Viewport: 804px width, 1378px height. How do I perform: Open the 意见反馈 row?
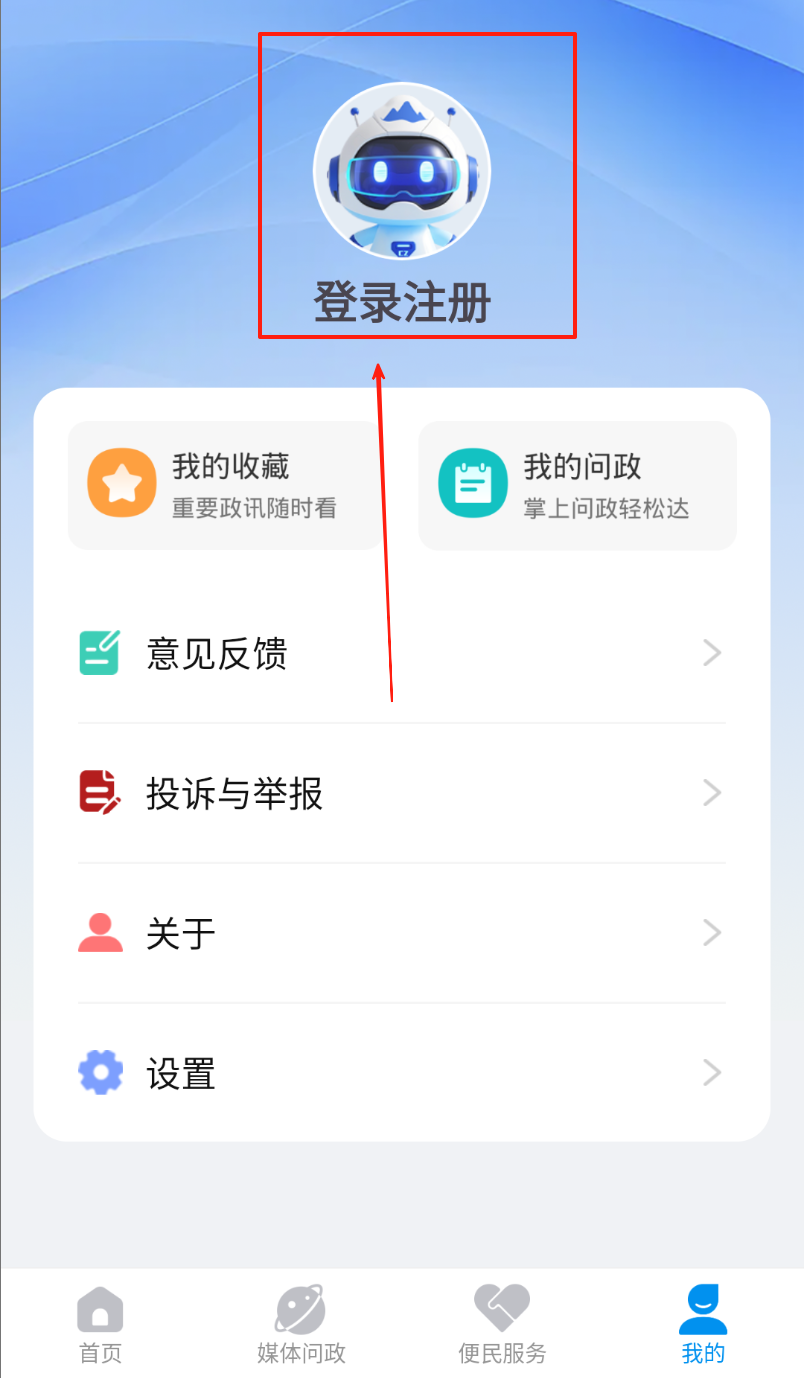coord(401,654)
